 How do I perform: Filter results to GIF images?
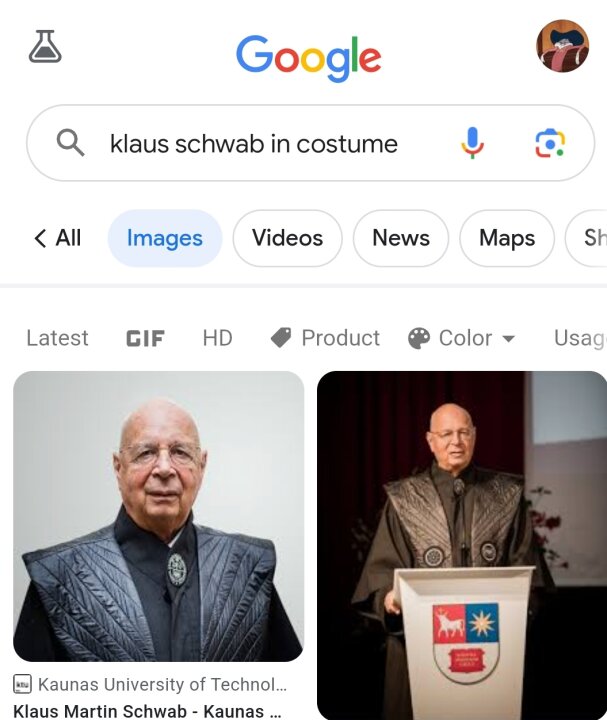[x=145, y=338]
